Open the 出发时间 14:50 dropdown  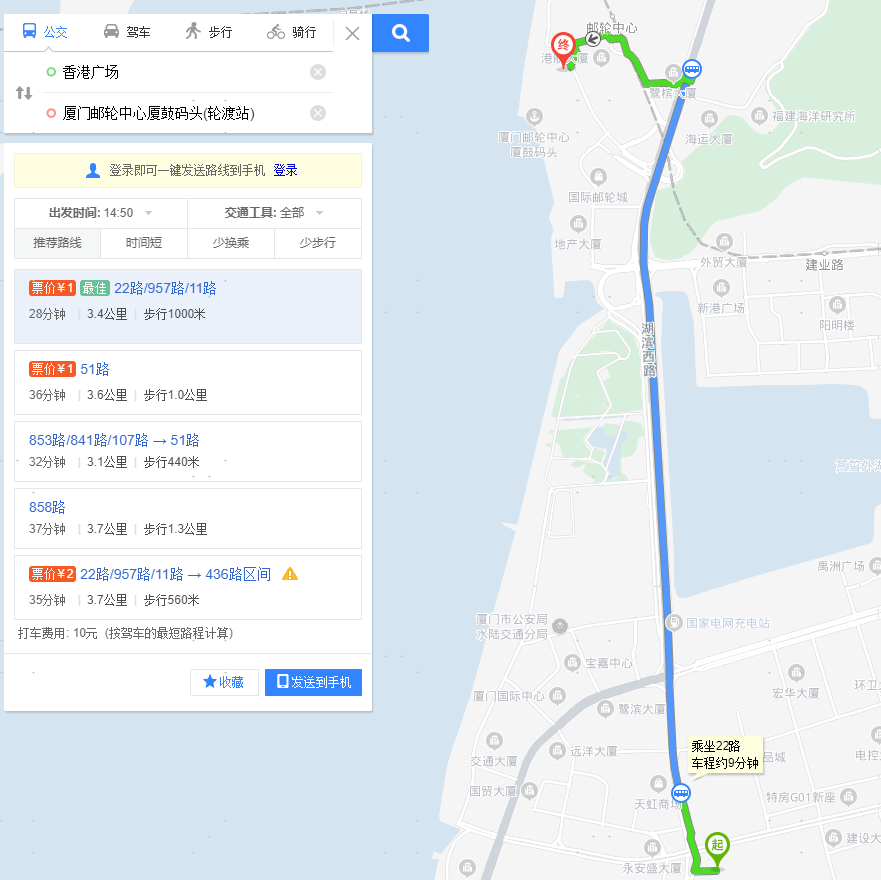(x=101, y=213)
